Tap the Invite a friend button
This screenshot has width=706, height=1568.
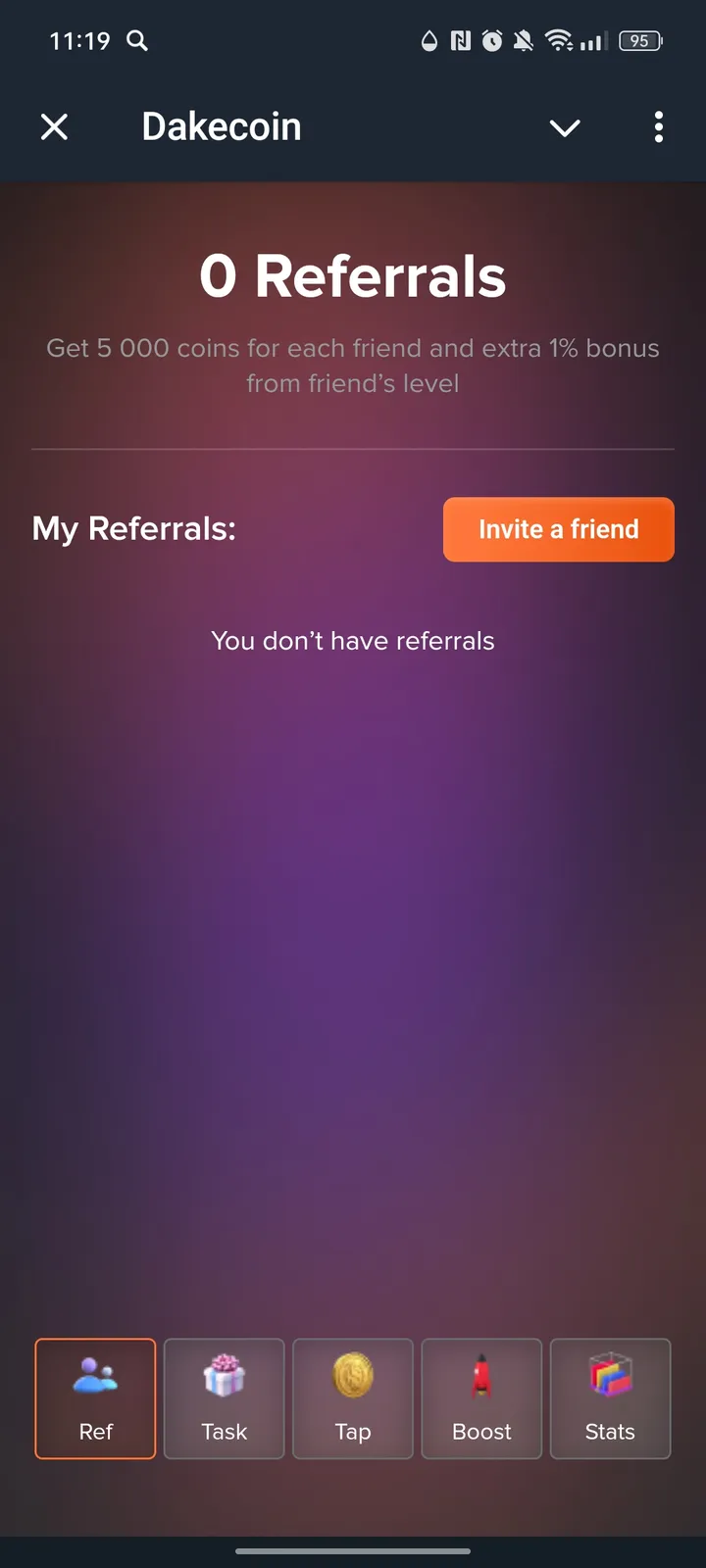[x=558, y=529]
